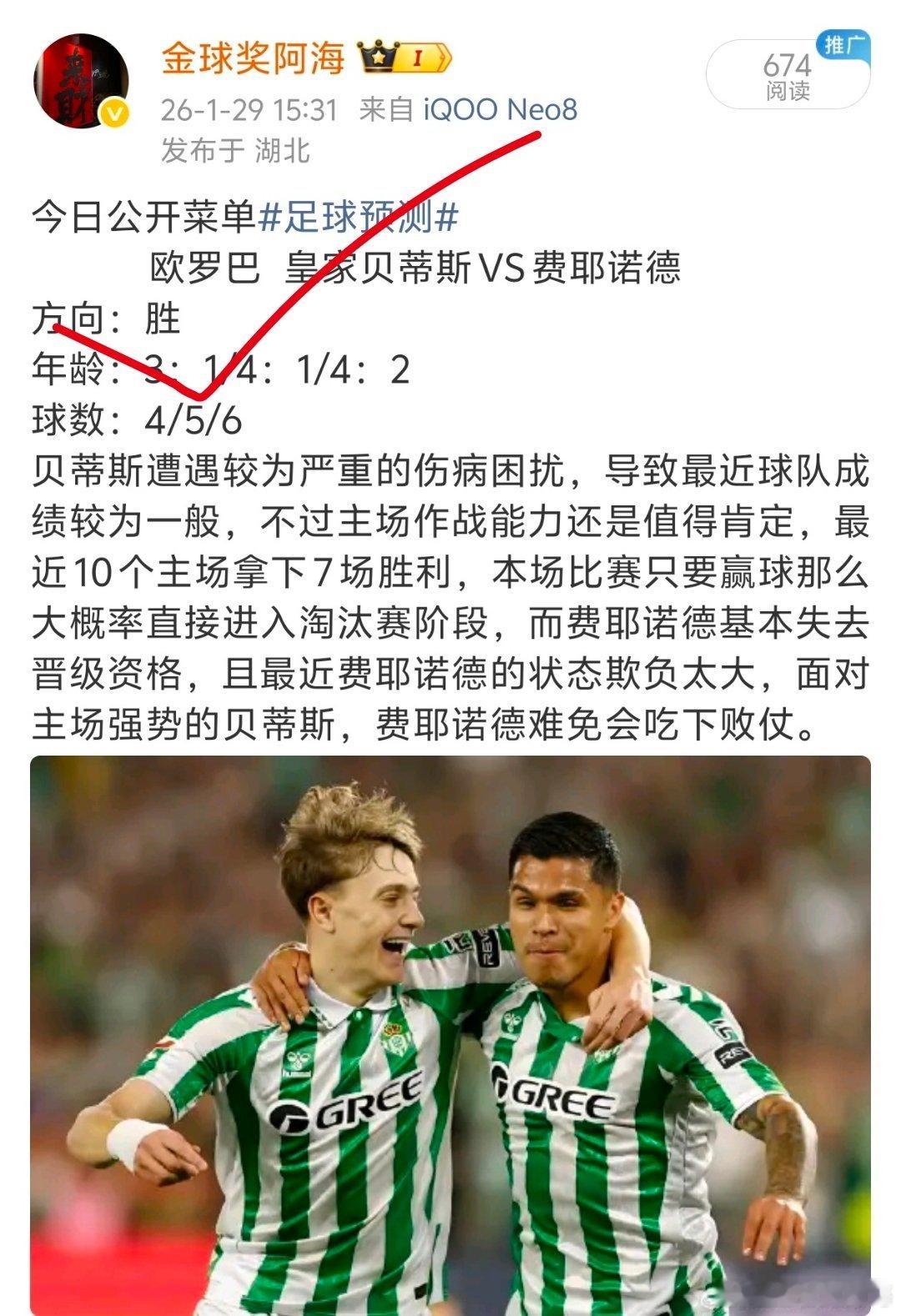Click the 674 reads count indicator

coord(784,60)
